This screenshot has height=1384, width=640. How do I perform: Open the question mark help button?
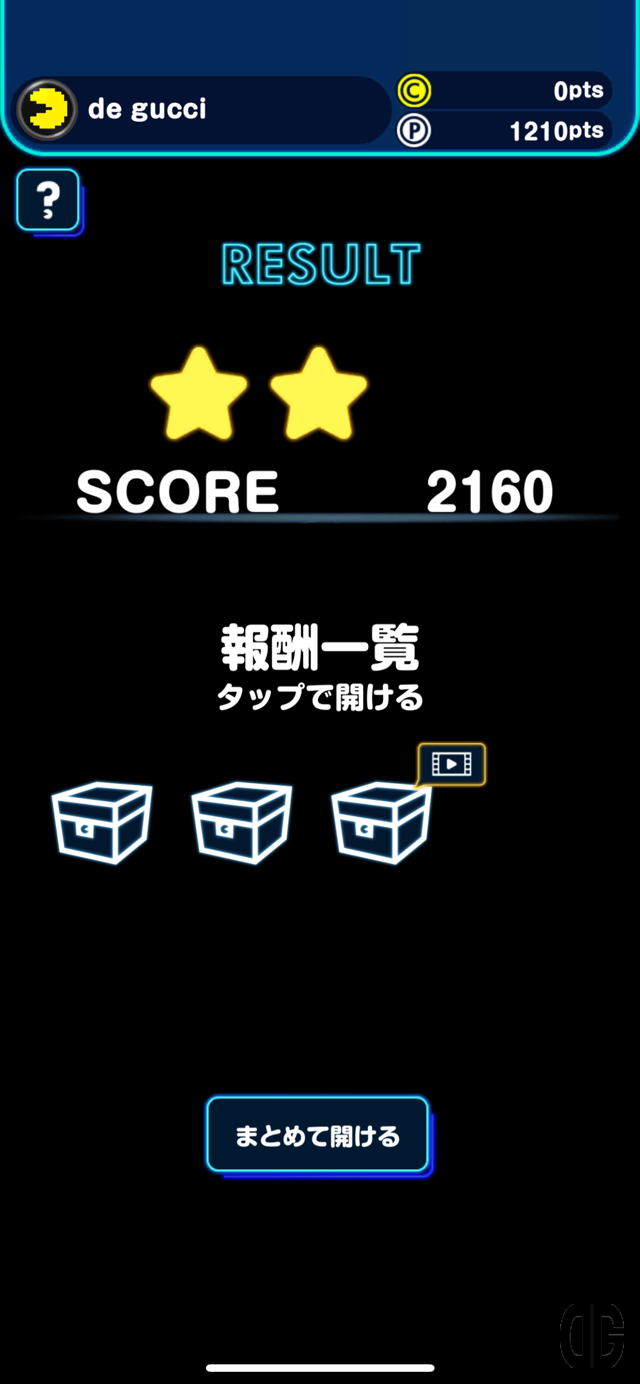(x=47, y=200)
